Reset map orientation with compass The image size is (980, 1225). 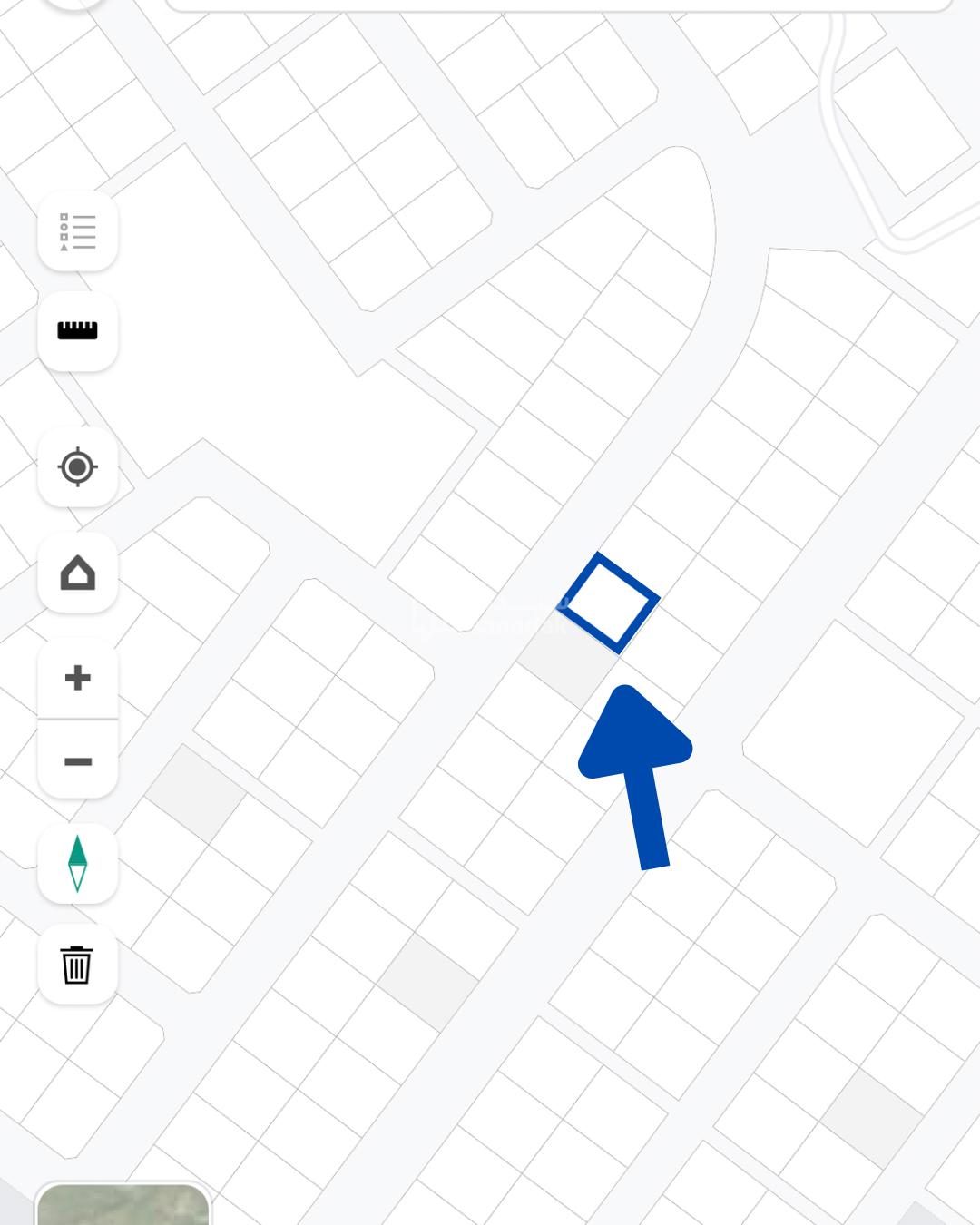[x=78, y=863]
